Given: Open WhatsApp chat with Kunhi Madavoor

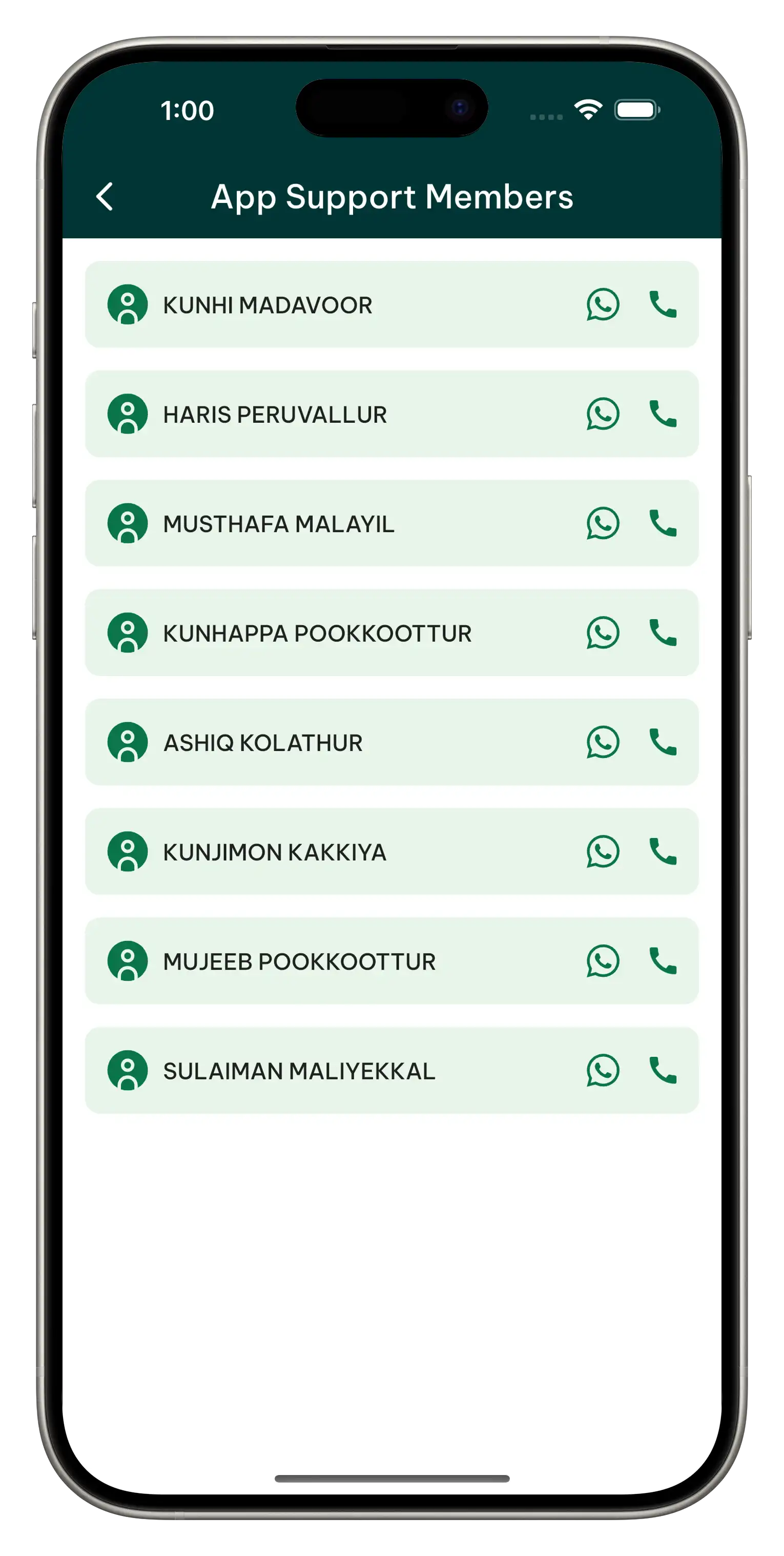Looking at the screenshot, I should point(604,305).
